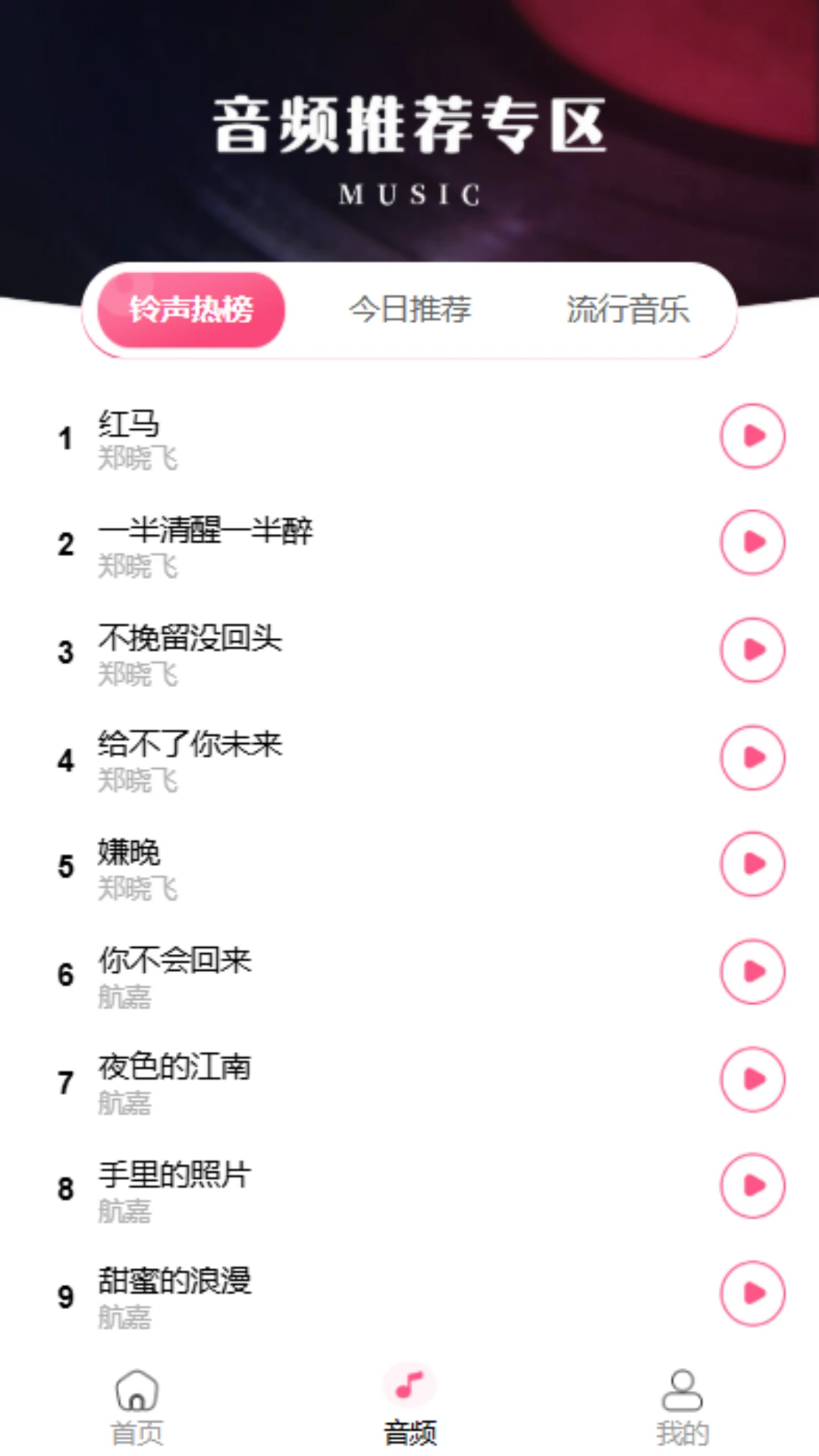
Task: Play 甜蜜的浪漫
Action: [x=752, y=1293]
